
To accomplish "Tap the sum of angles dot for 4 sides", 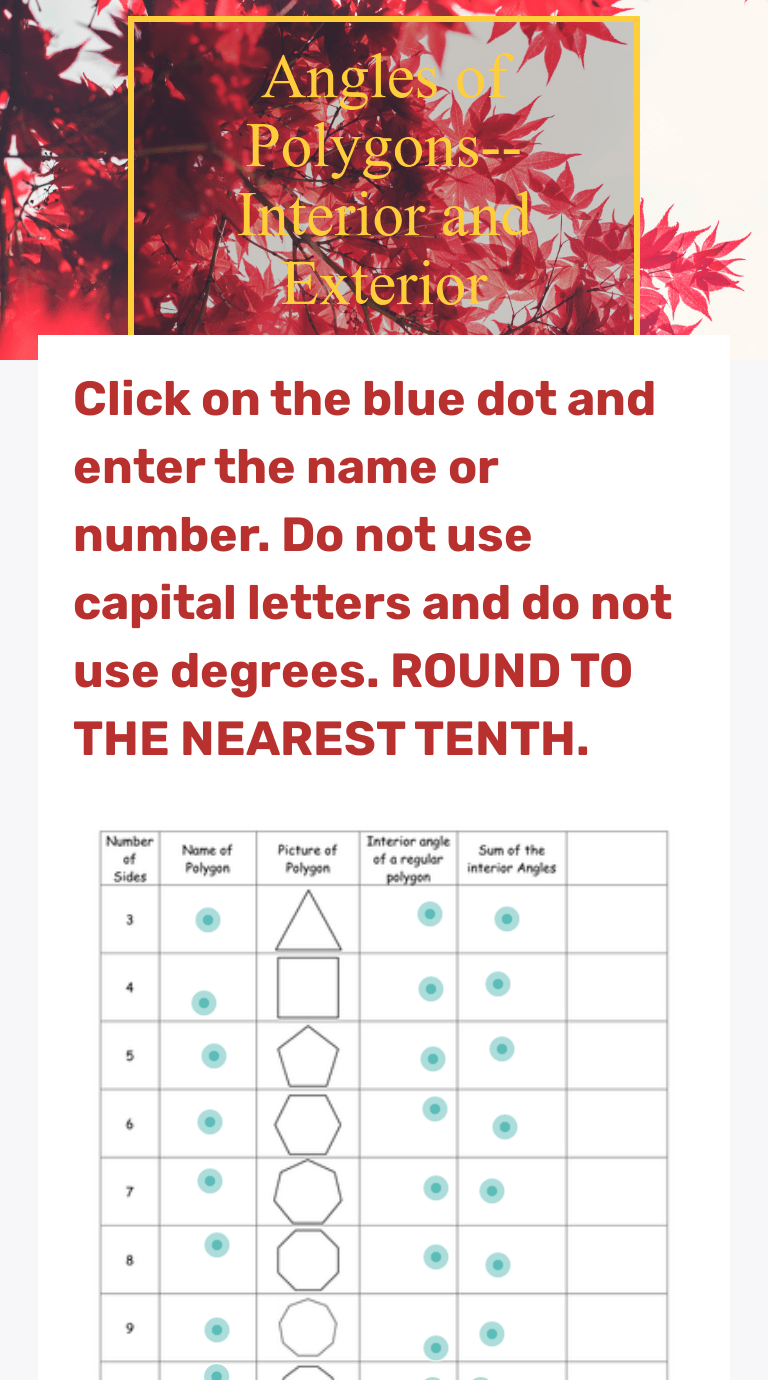I will pyautogui.click(x=498, y=984).
